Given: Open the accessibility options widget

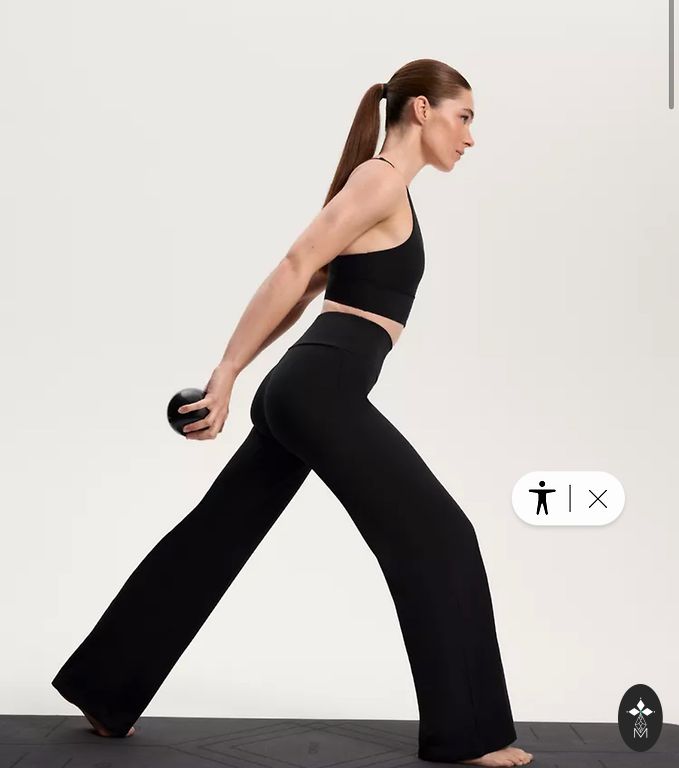Looking at the screenshot, I should tap(542, 498).
